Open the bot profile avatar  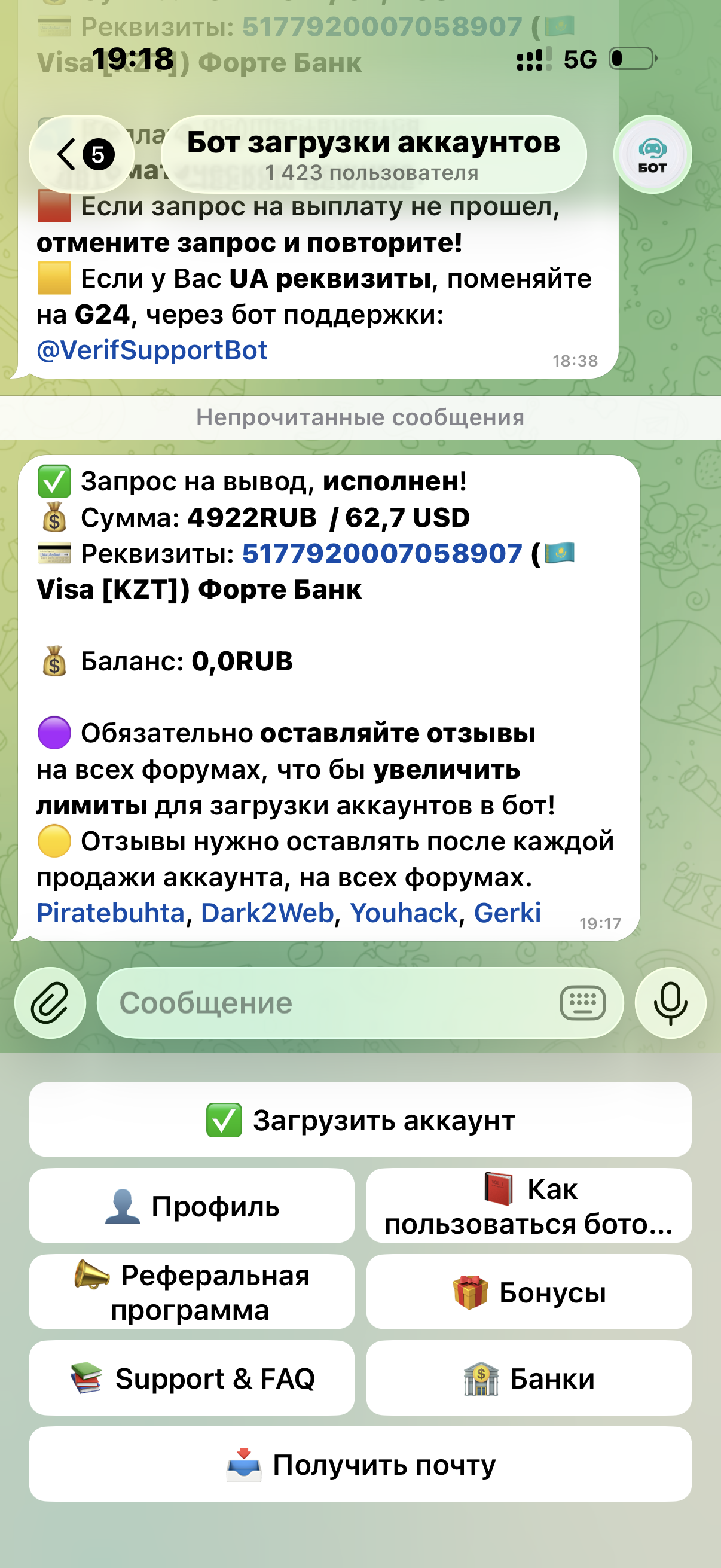(652, 155)
